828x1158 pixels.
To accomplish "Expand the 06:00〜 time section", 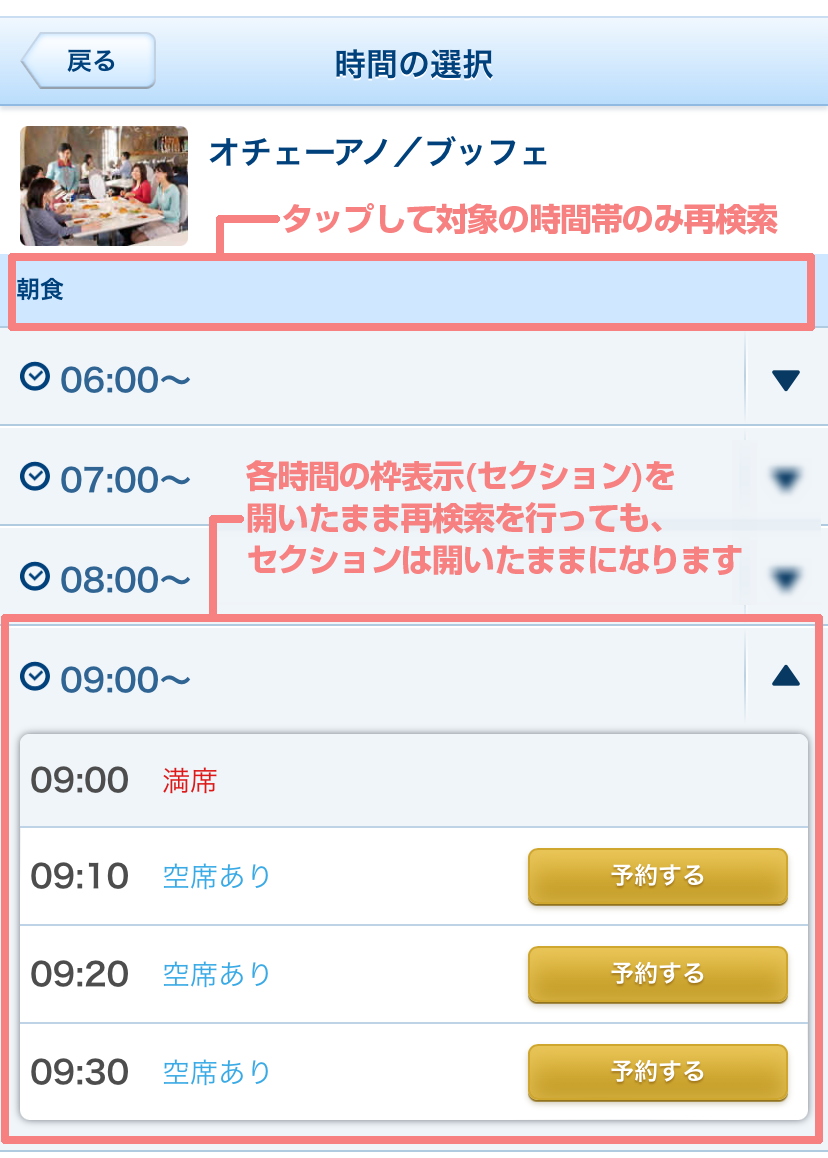I will tap(786, 379).
